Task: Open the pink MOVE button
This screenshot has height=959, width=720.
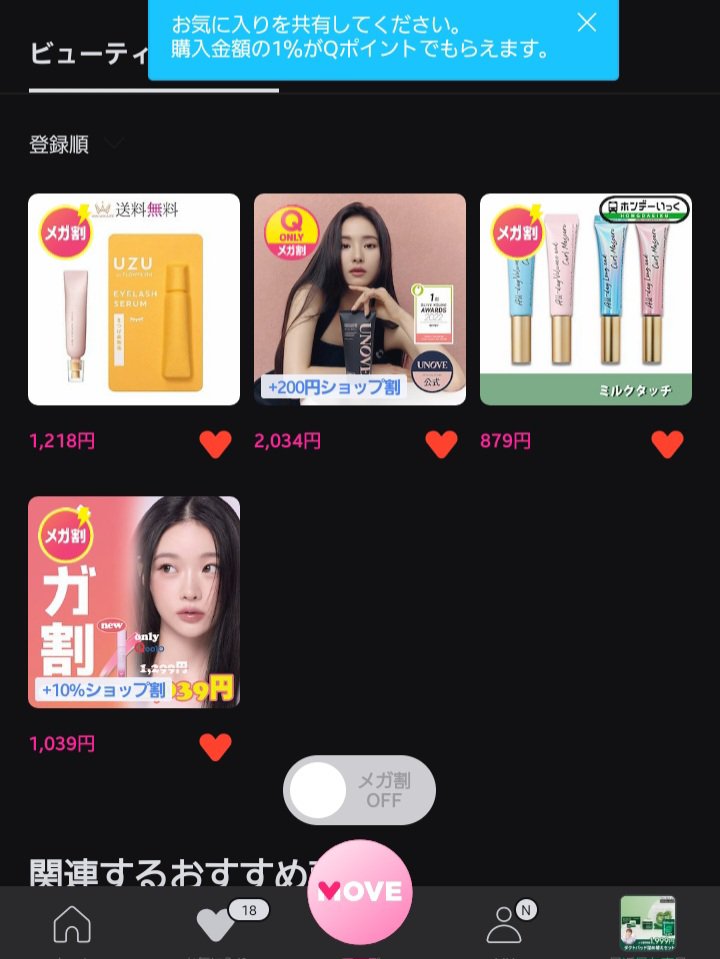Action: [x=360, y=891]
